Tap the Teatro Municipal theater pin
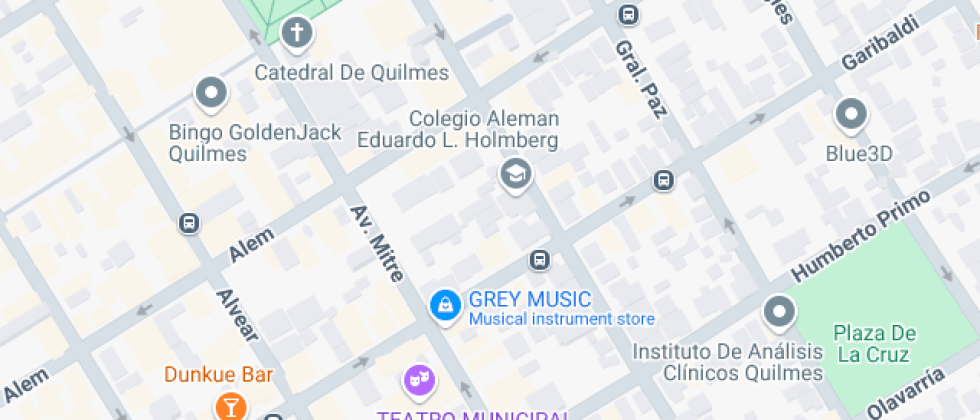980x420 pixels. [x=418, y=380]
